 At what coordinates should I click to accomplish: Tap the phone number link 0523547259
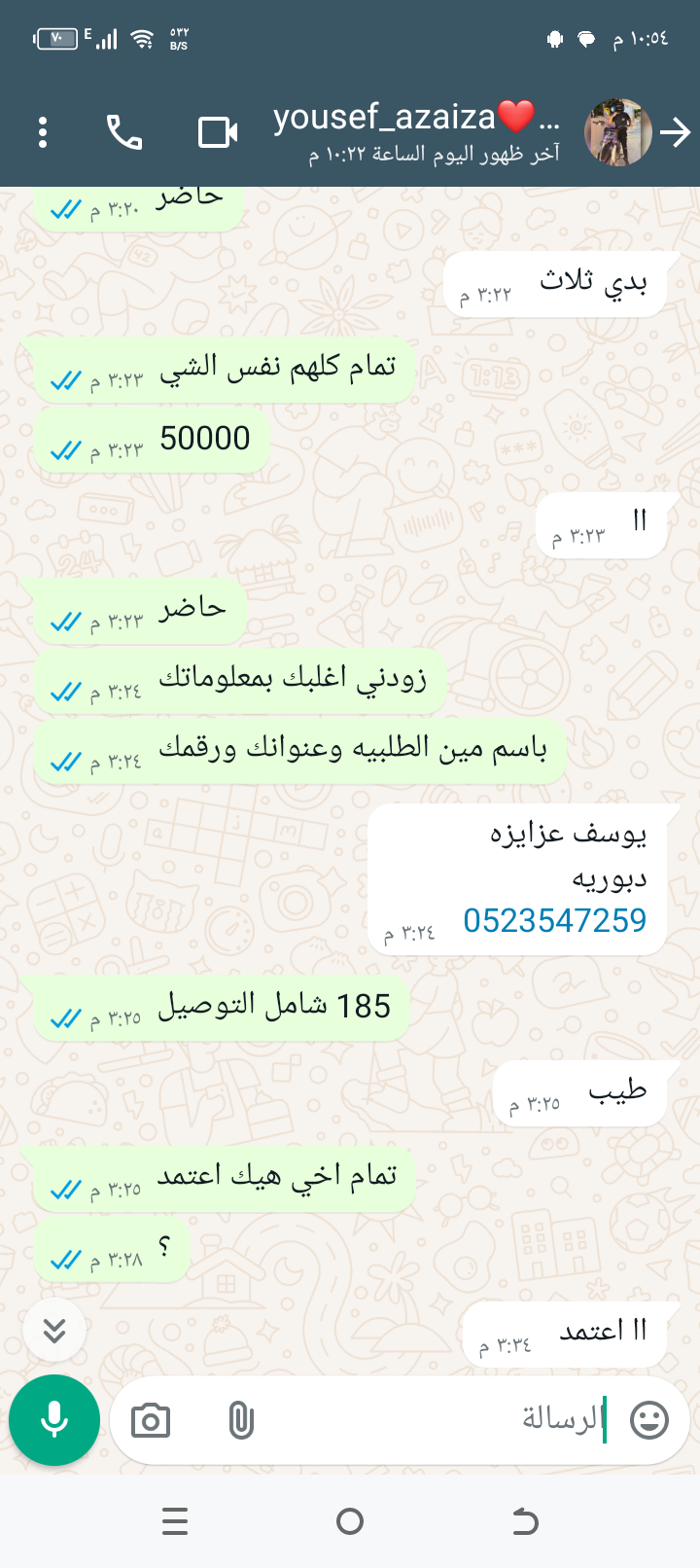(x=554, y=920)
